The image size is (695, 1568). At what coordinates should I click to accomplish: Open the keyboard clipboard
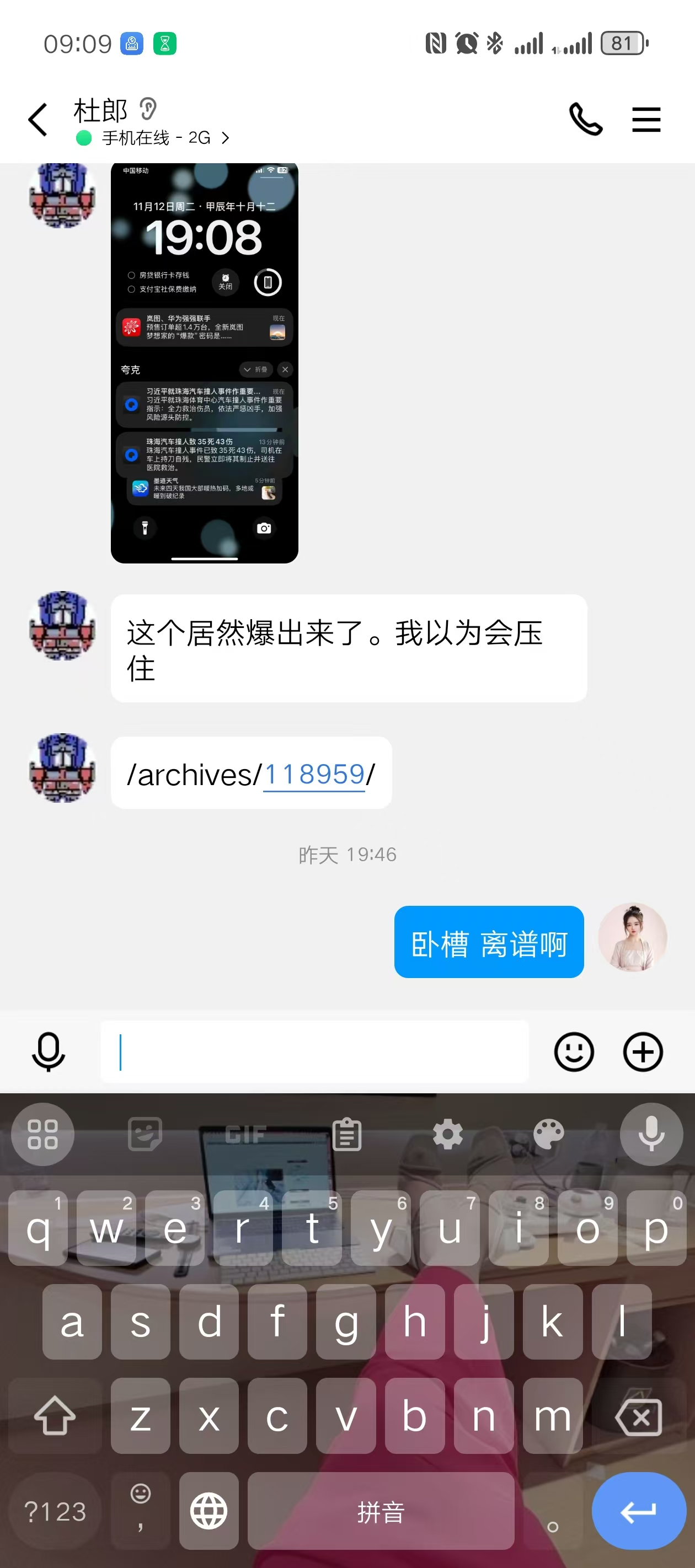point(346,1135)
